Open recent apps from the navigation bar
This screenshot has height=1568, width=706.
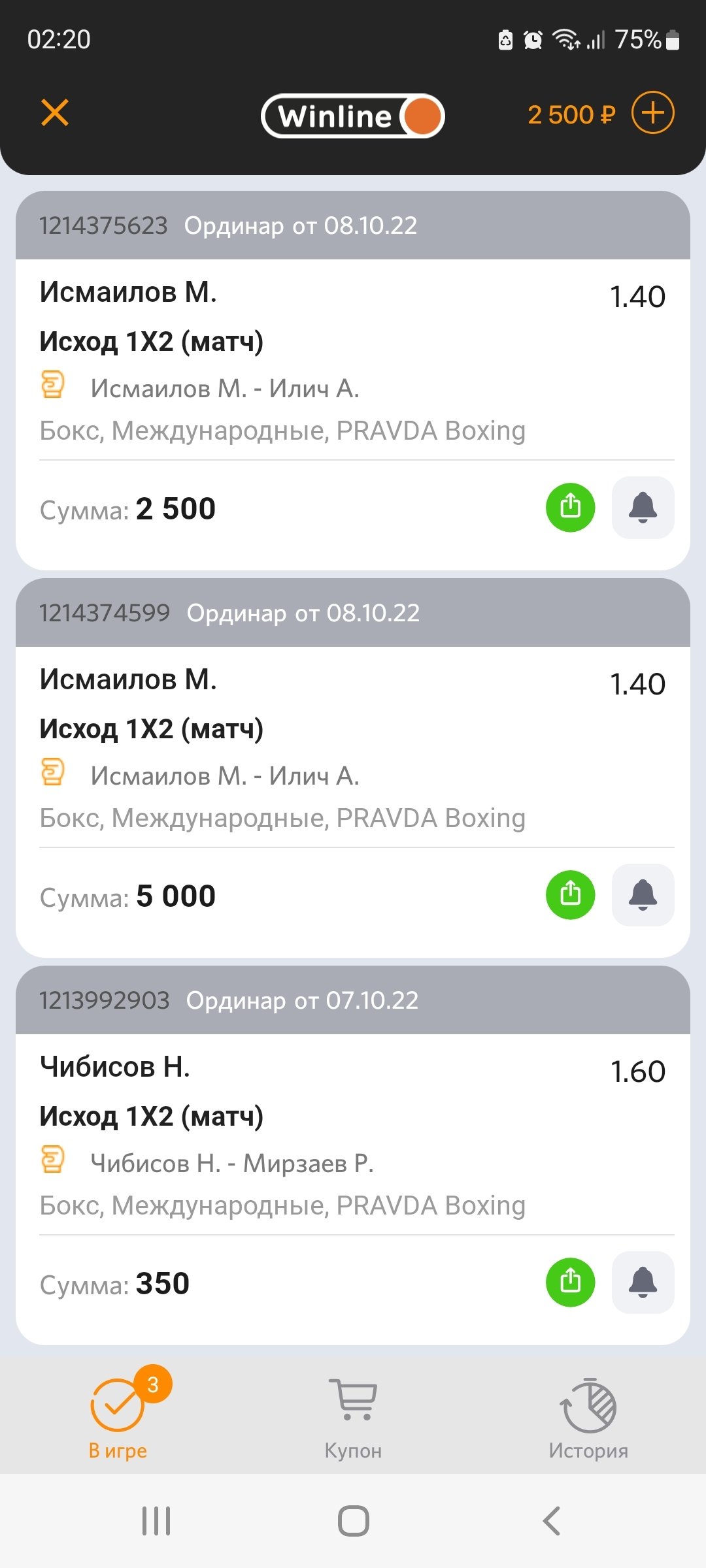click(x=156, y=1520)
